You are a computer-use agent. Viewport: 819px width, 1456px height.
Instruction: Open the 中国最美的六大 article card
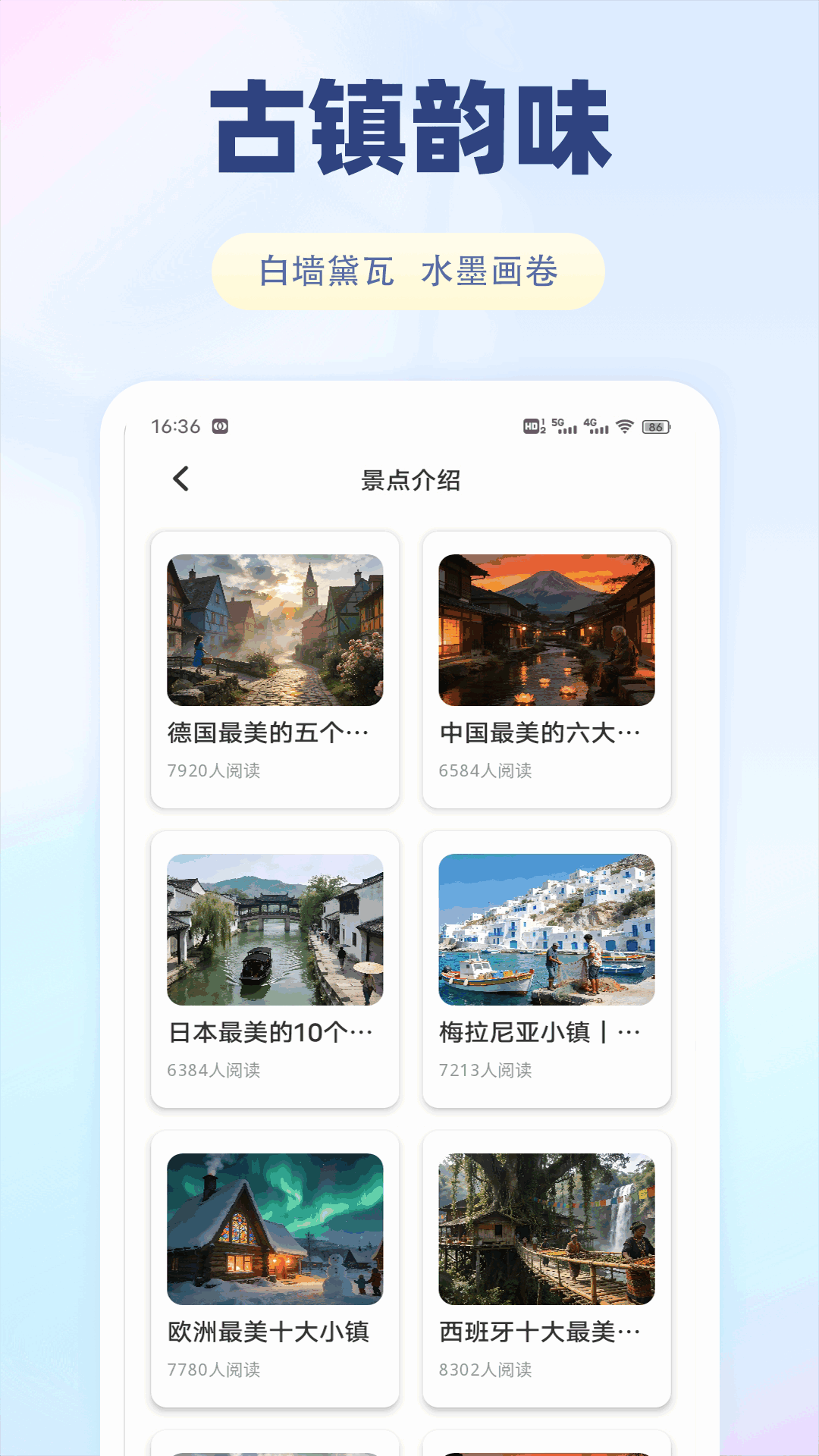point(548,667)
